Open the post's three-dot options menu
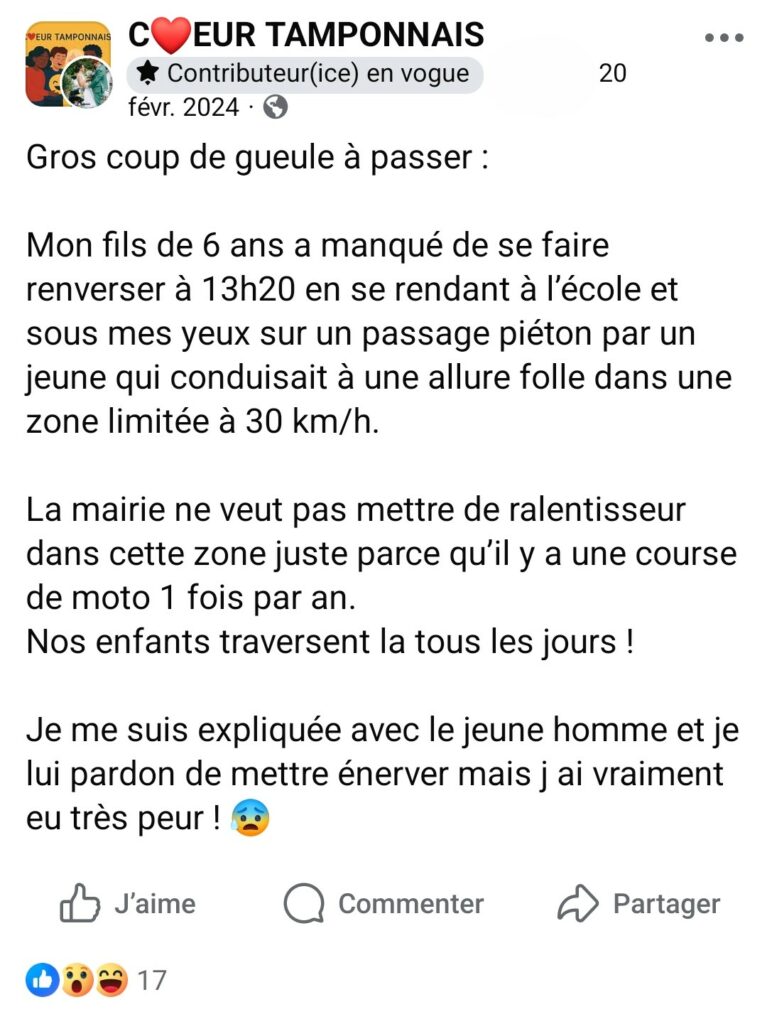The height and width of the screenshot is (1024, 767). (x=723, y=38)
